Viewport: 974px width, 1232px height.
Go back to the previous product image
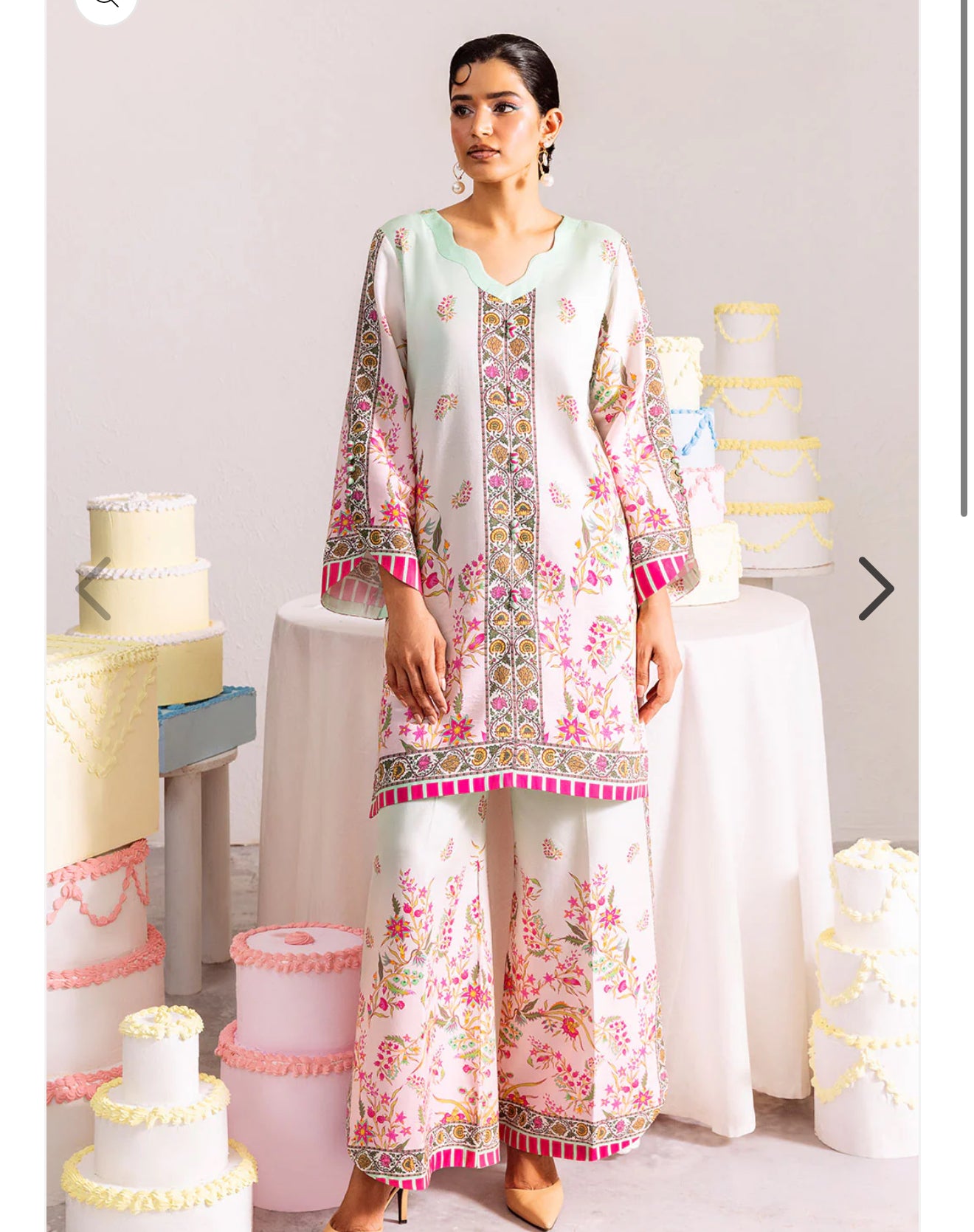coord(94,588)
